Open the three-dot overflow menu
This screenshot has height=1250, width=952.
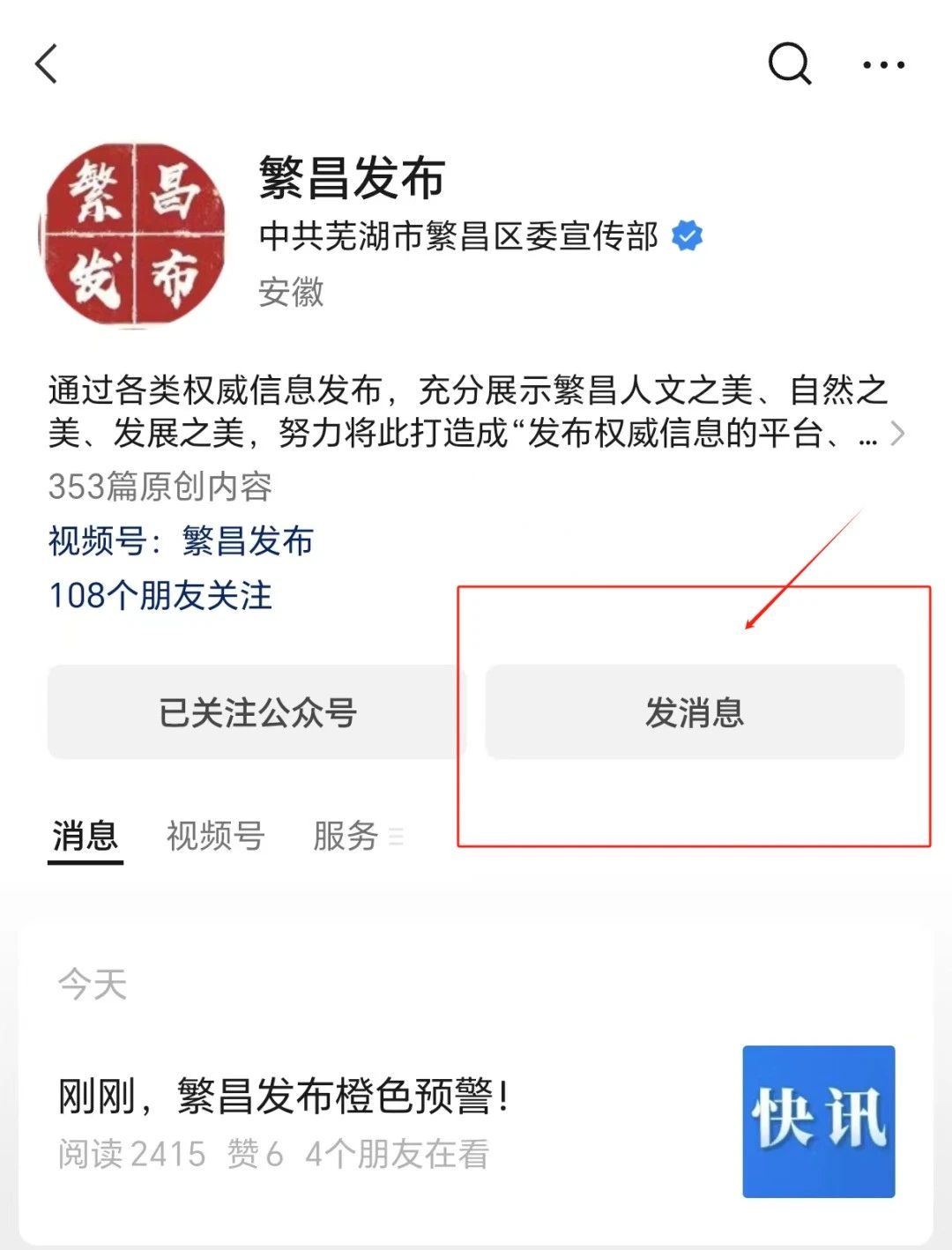[883, 65]
